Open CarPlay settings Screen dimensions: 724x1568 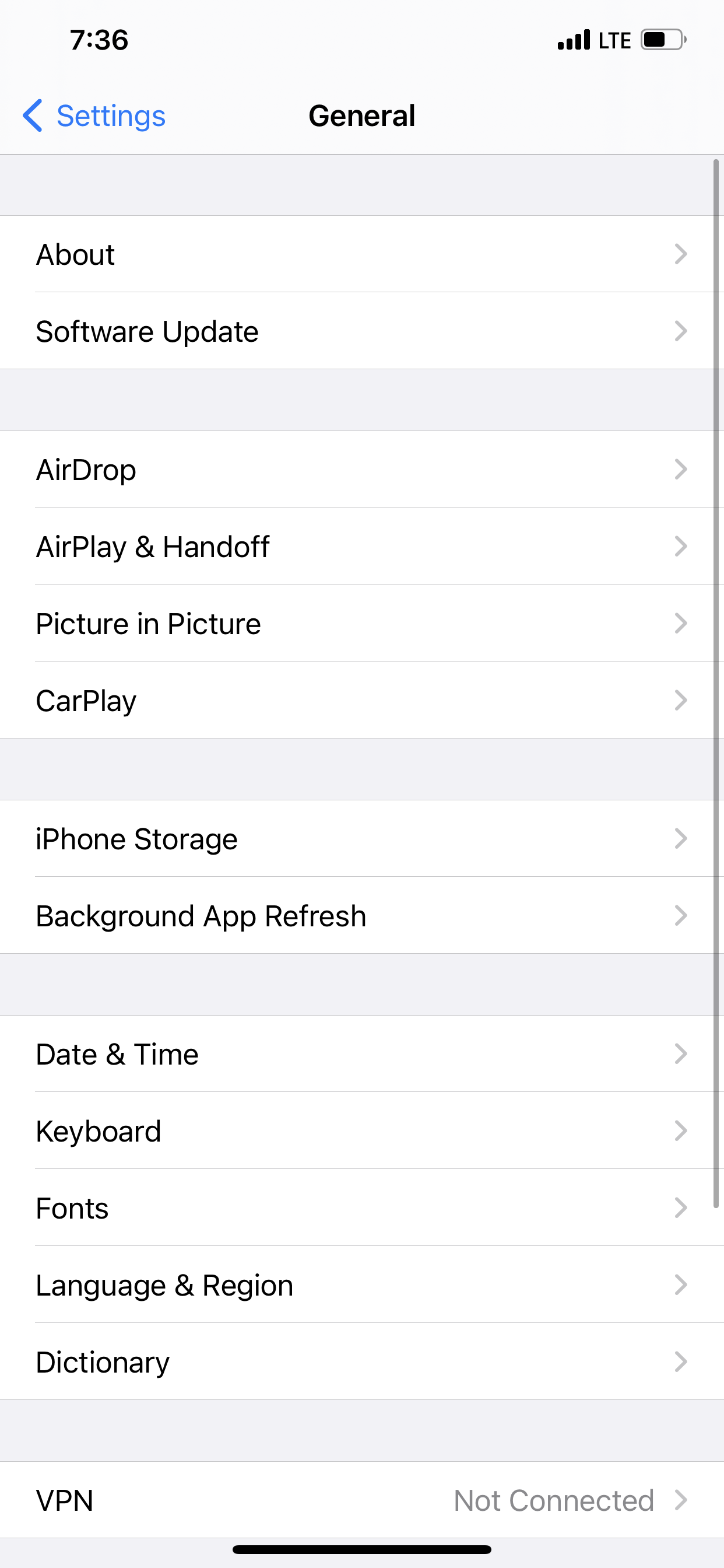362,700
